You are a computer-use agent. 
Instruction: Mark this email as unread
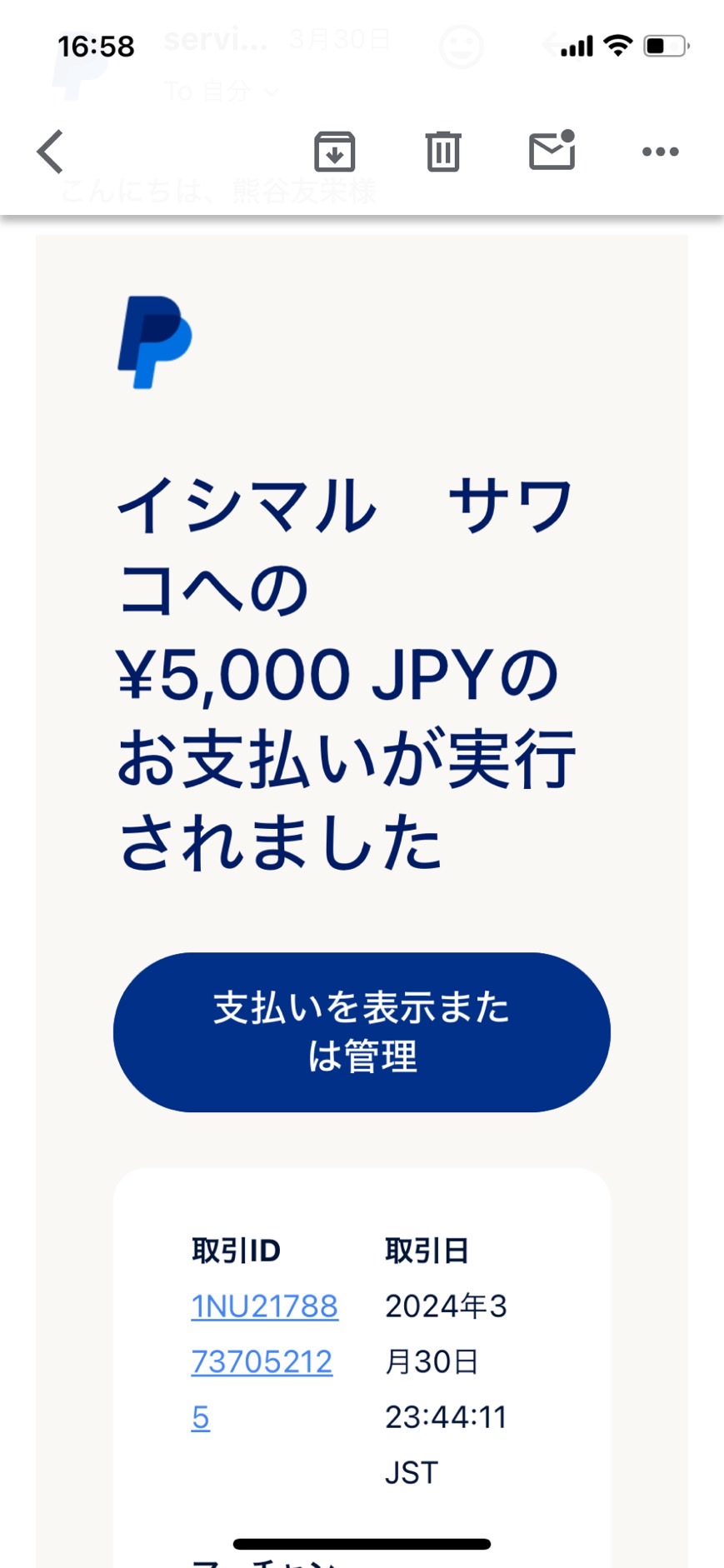pos(552,150)
